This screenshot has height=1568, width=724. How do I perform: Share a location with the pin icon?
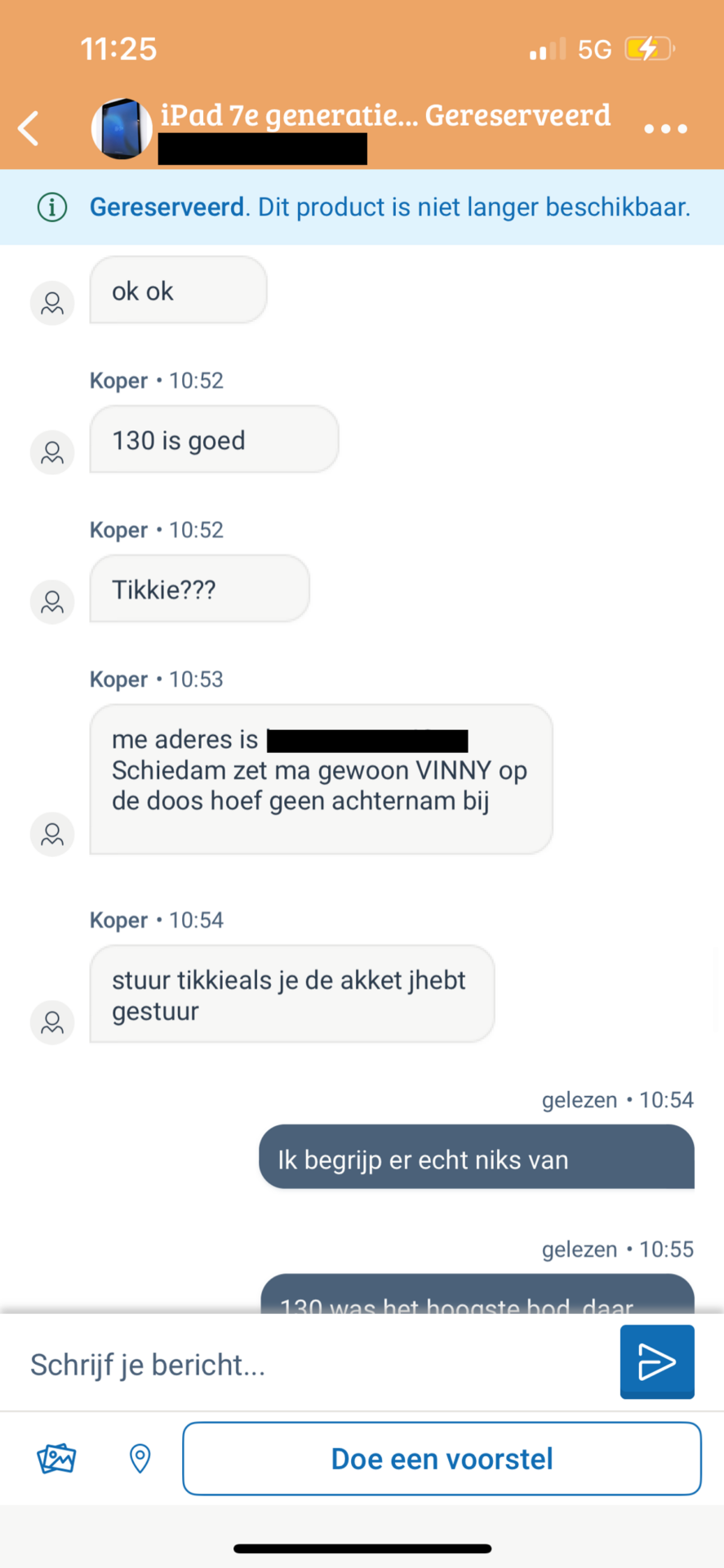click(x=140, y=1458)
